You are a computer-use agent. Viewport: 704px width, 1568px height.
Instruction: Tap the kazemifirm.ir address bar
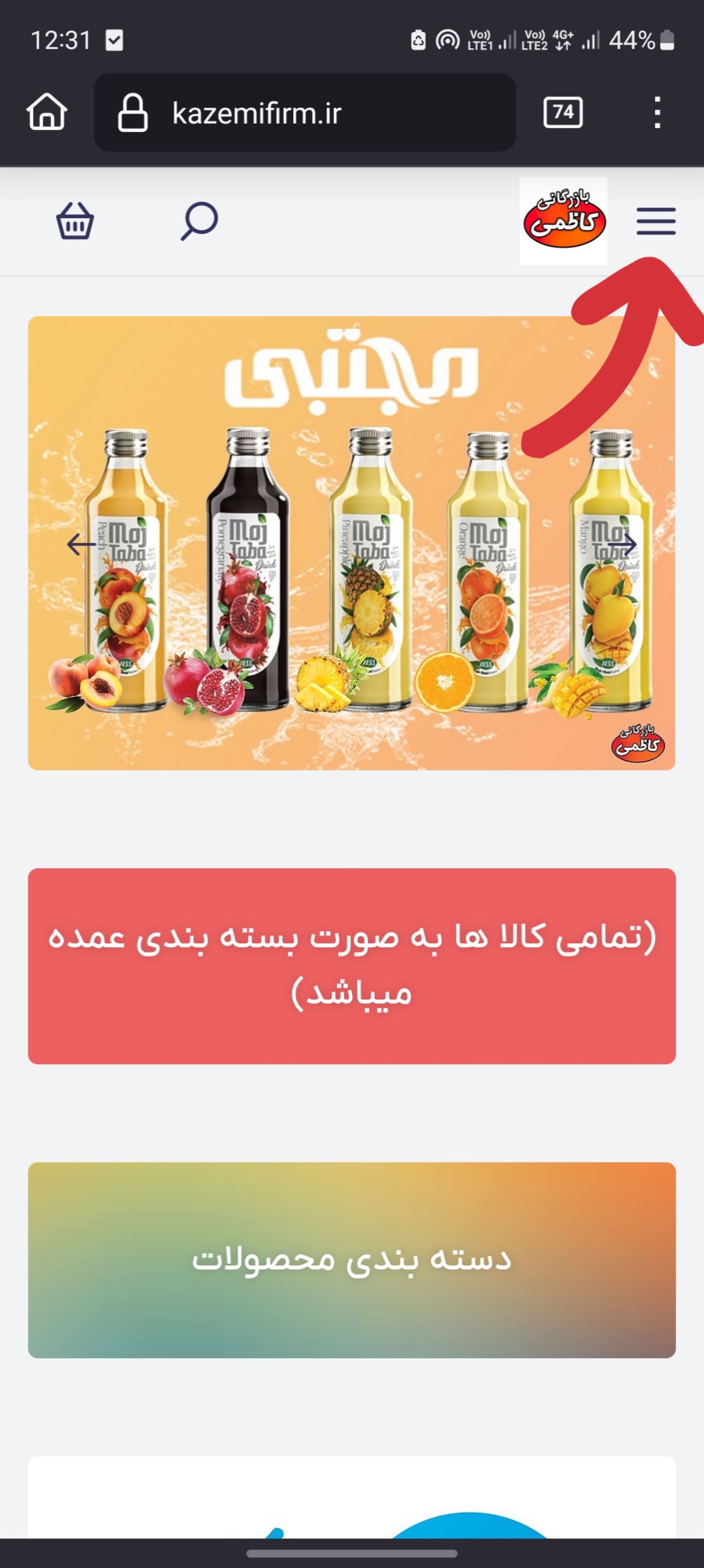pos(304,113)
